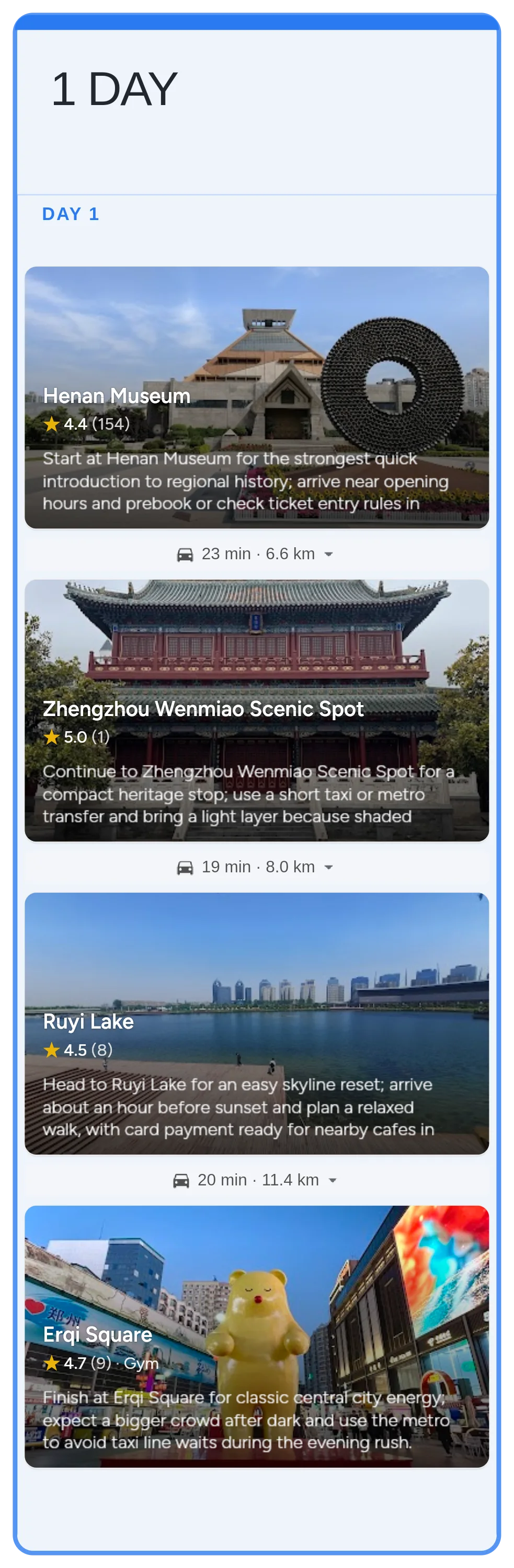View the Ruyi Lake card
Viewport: 514px width, 1568px height.
coord(256,1023)
